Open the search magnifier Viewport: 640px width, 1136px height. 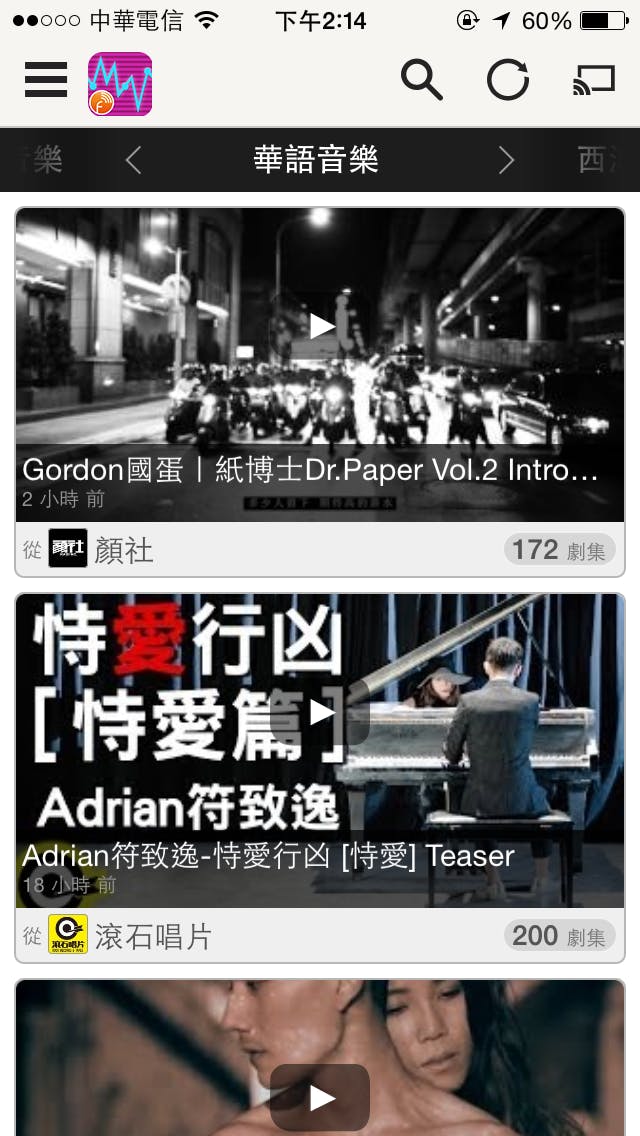(421, 80)
